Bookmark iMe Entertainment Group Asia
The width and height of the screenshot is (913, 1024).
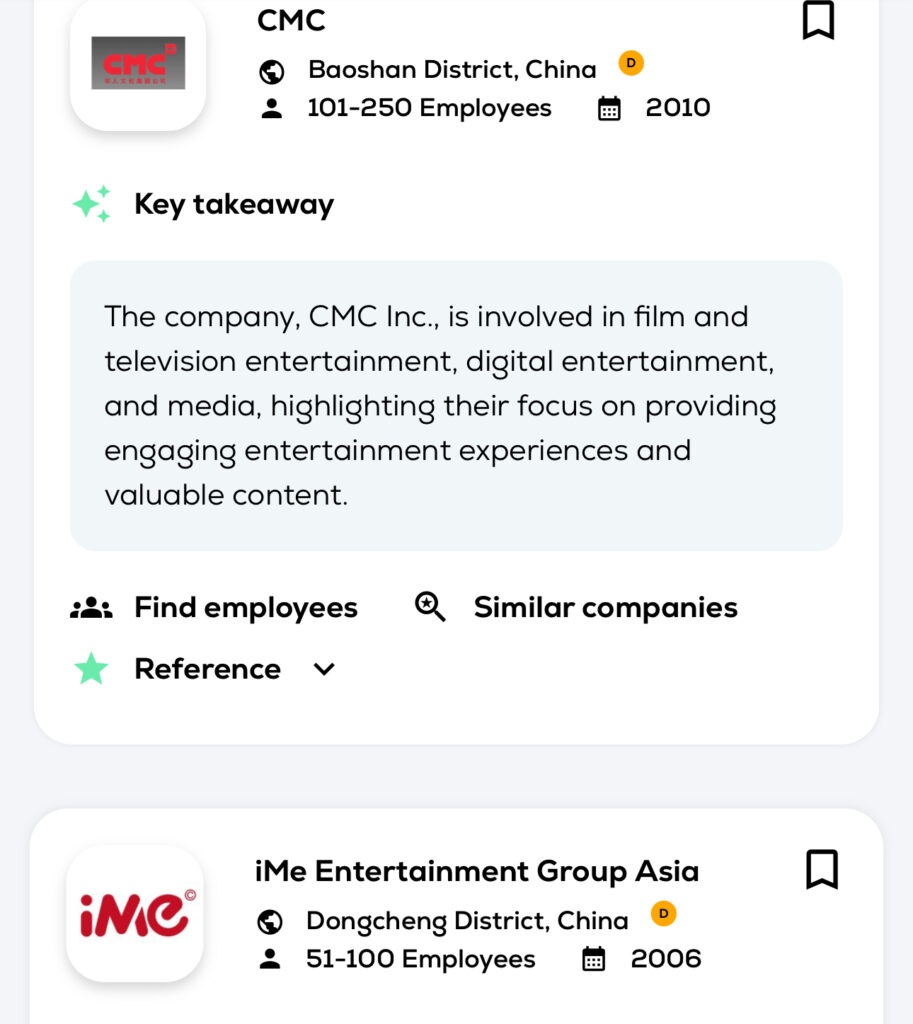tap(821, 870)
